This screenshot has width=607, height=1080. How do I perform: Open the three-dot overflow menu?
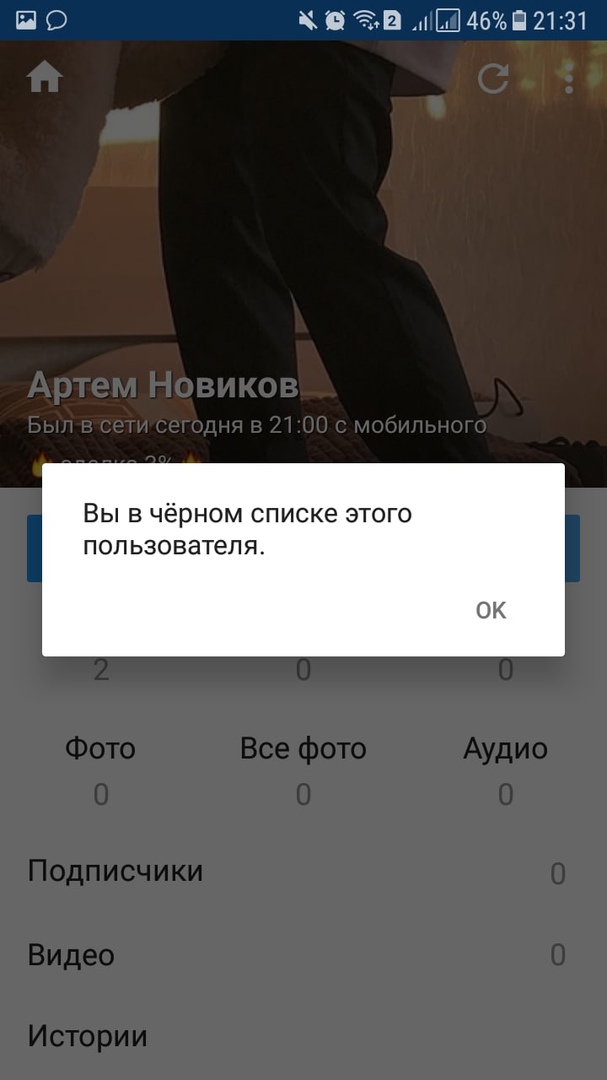pos(569,79)
